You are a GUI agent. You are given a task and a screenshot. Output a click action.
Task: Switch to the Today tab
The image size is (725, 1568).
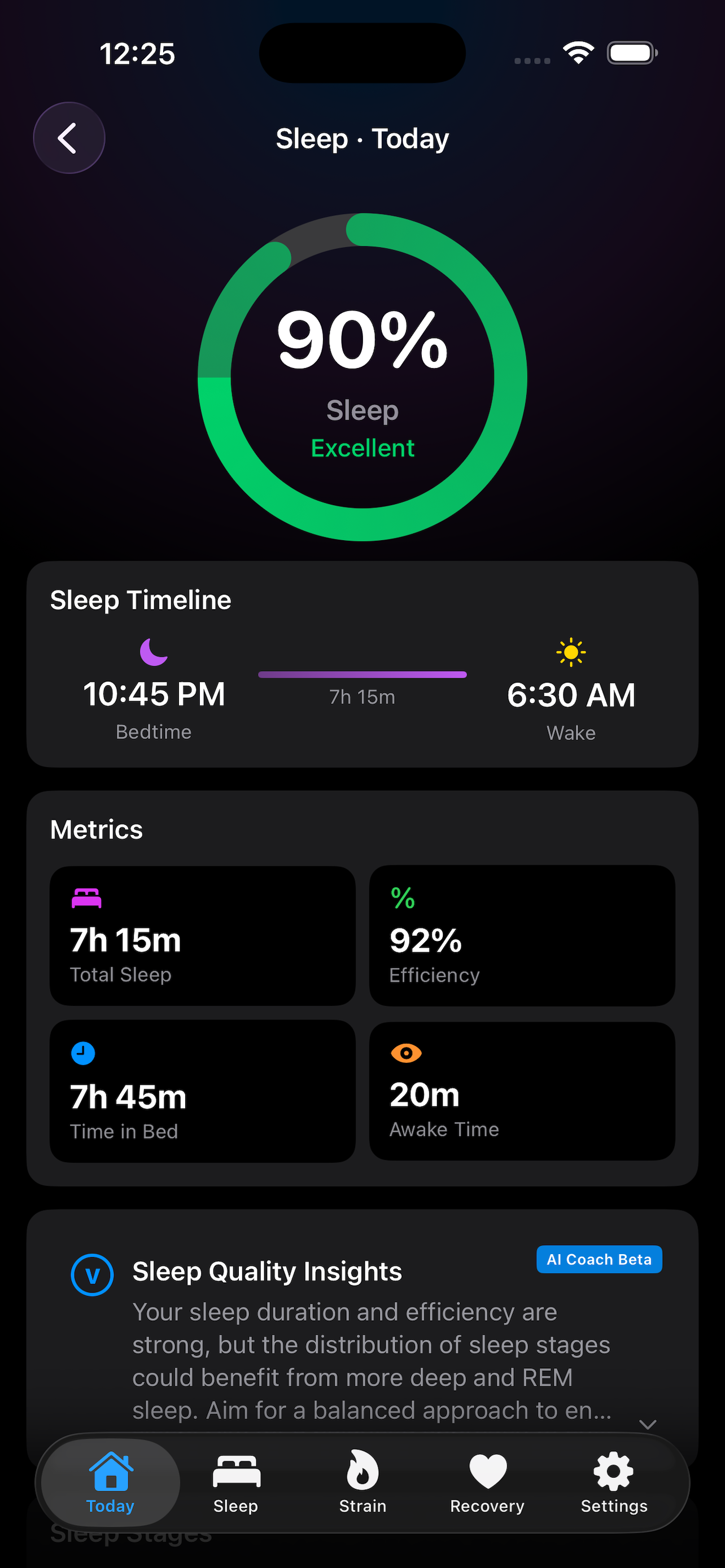[x=110, y=1483]
